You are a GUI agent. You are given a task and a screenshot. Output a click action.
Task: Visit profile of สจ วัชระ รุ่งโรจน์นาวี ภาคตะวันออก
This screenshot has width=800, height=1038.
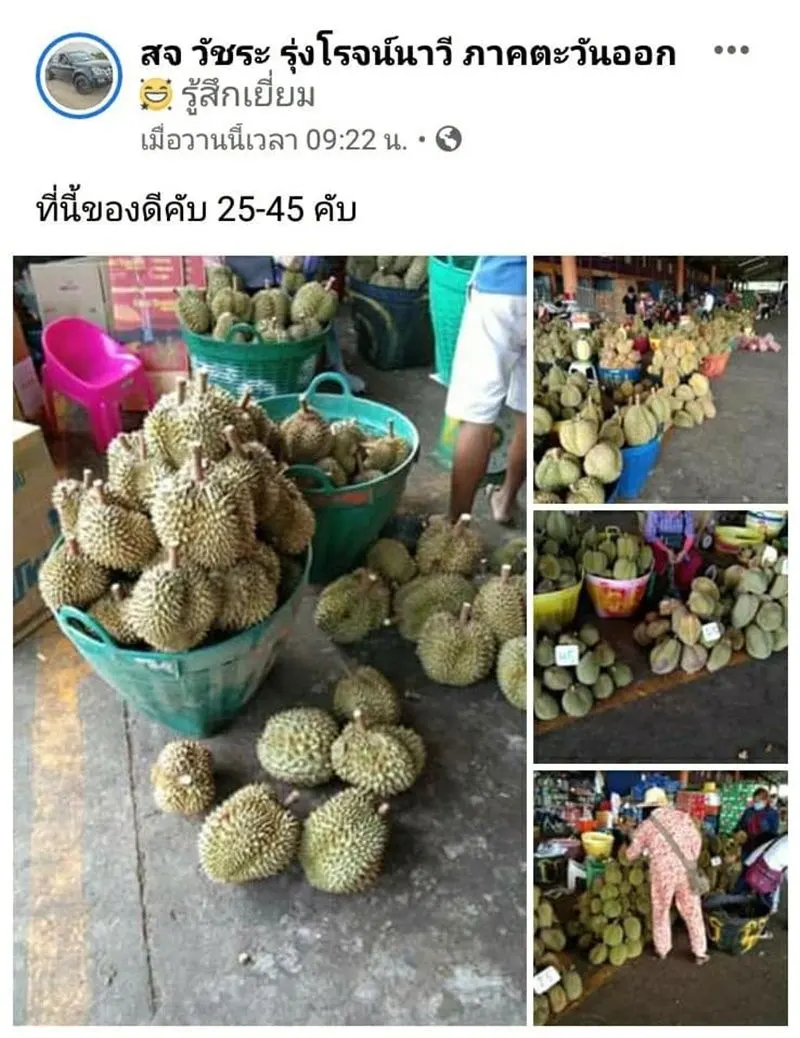coord(408,54)
